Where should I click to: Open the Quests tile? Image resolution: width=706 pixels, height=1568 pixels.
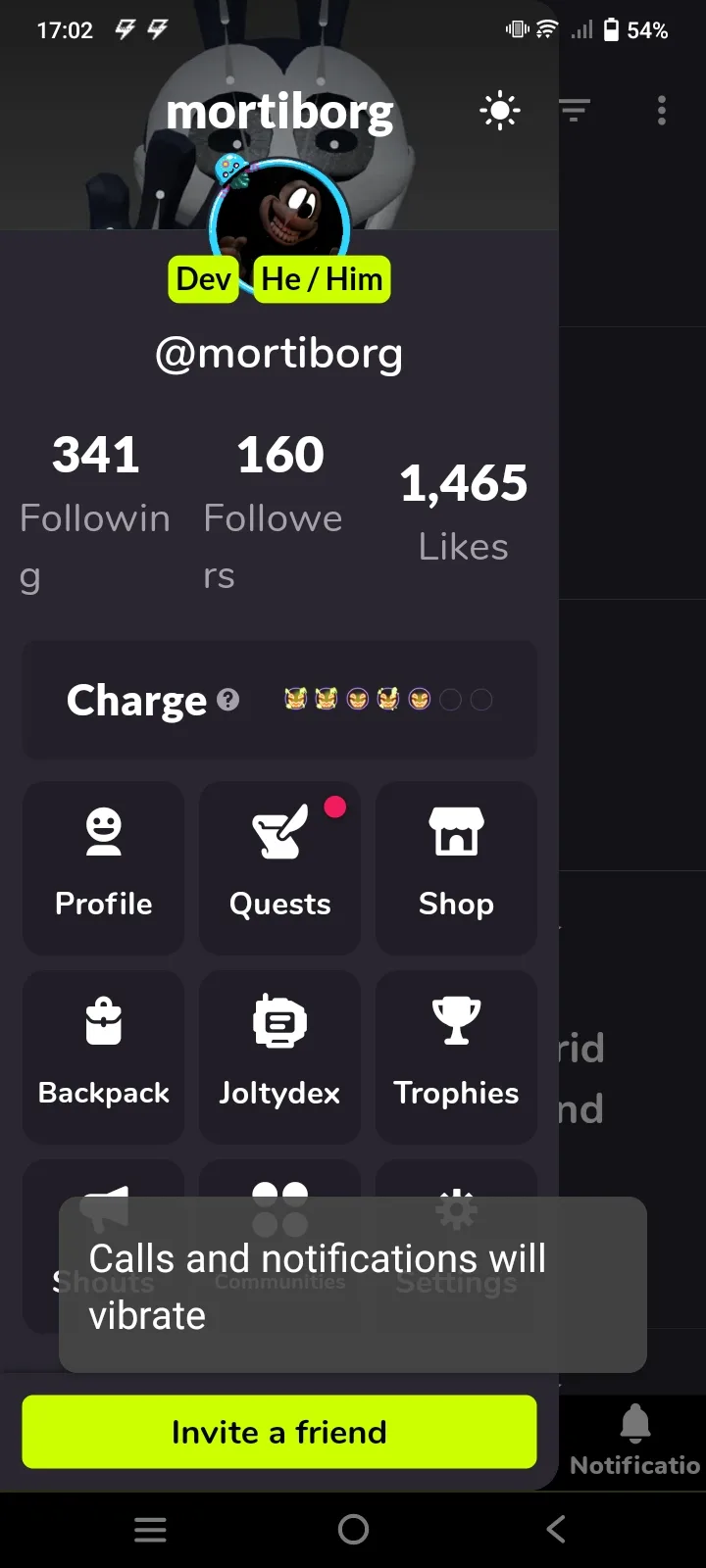[x=279, y=867]
